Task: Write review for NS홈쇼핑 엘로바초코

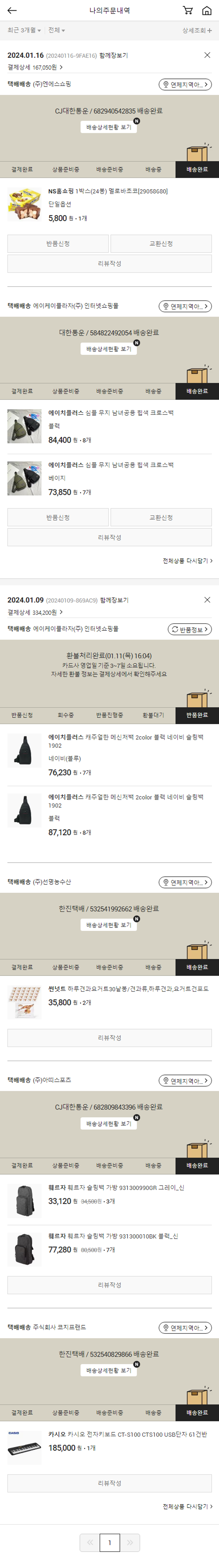Action: [x=109, y=264]
